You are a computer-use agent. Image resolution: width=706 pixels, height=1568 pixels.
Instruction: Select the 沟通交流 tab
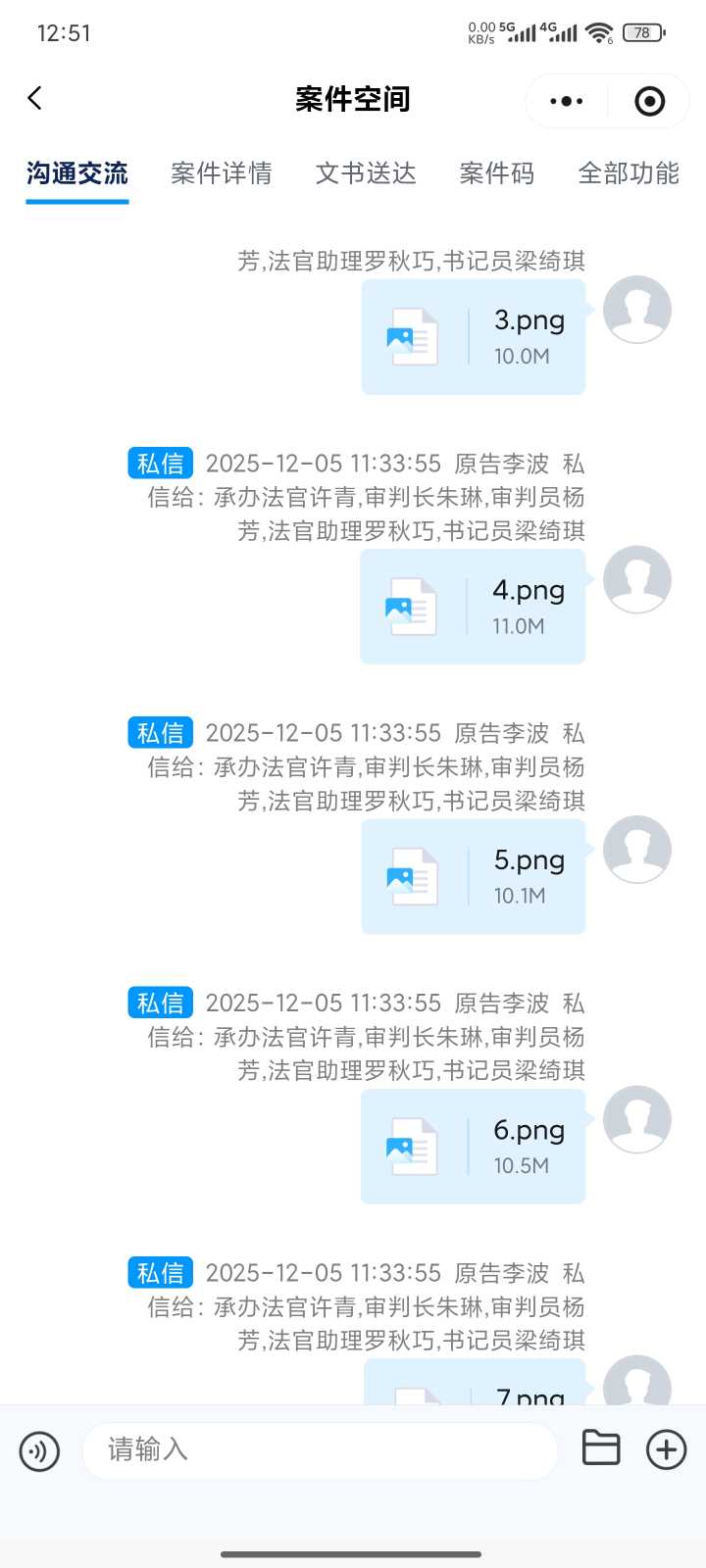click(76, 173)
